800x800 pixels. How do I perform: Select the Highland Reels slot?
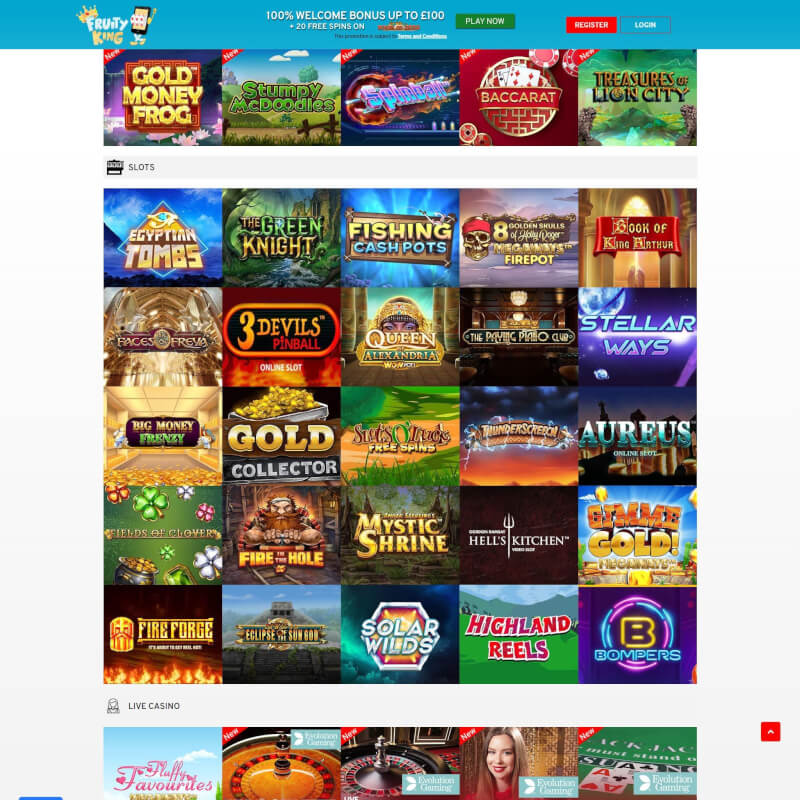(518, 634)
